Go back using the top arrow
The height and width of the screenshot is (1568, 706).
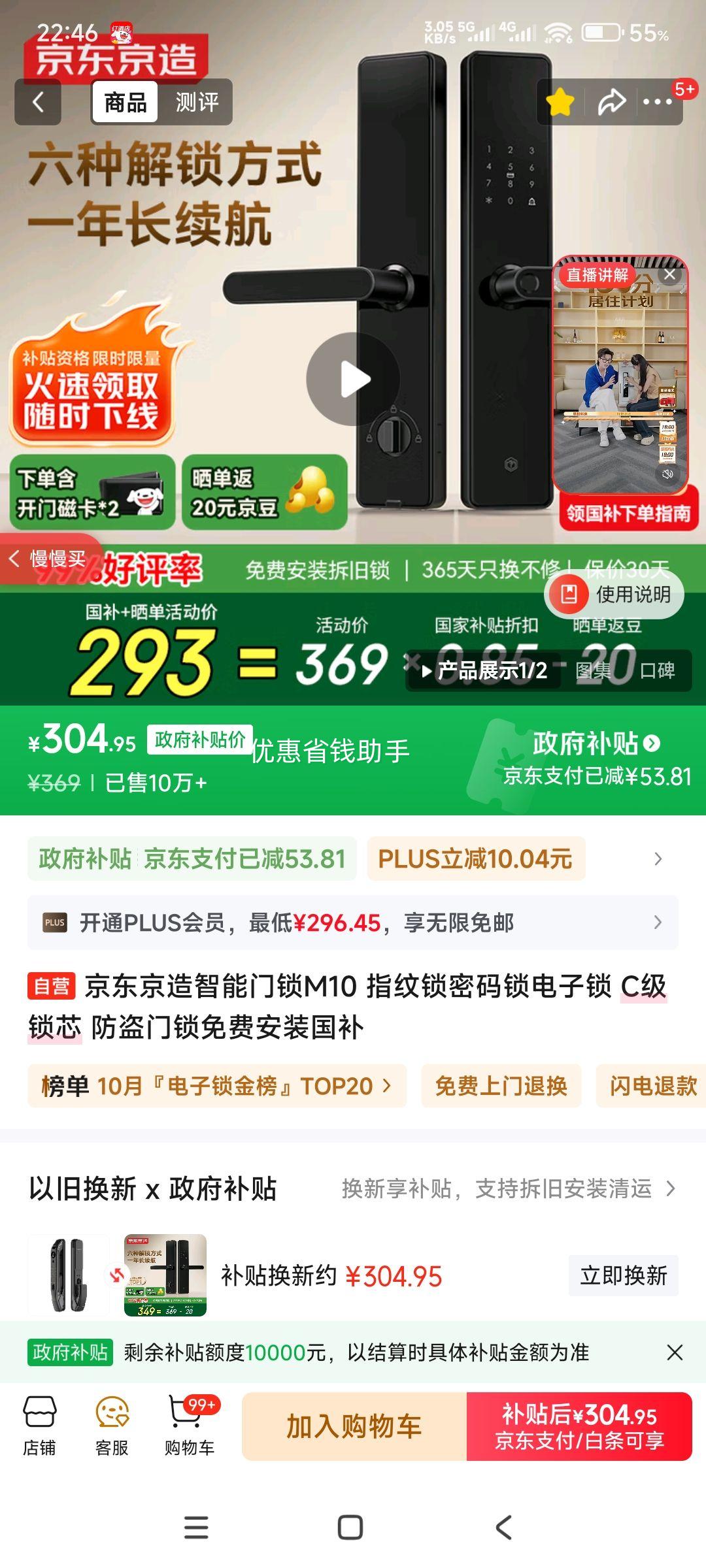38,102
